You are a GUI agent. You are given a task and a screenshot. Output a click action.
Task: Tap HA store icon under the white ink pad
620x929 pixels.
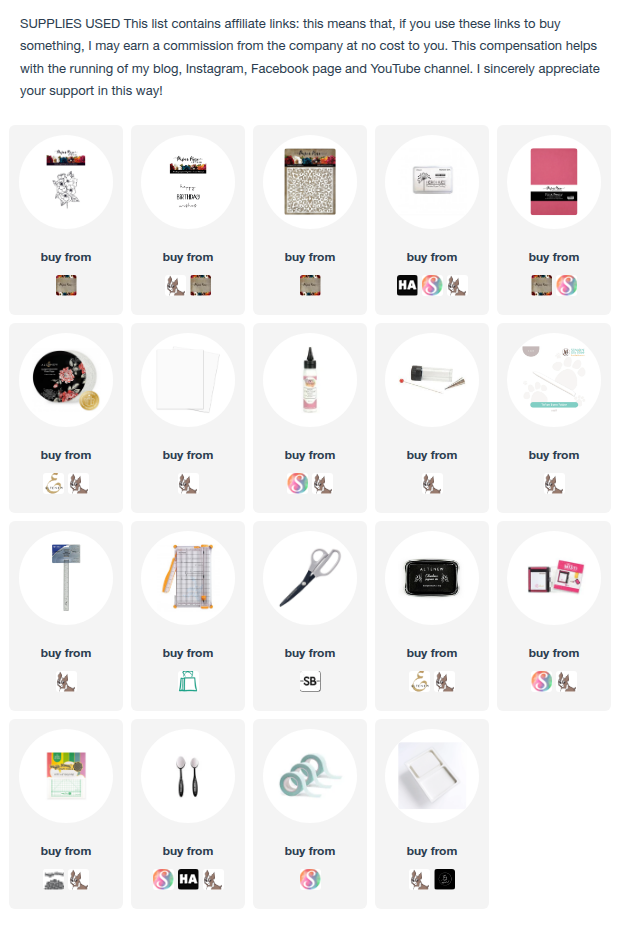408,286
